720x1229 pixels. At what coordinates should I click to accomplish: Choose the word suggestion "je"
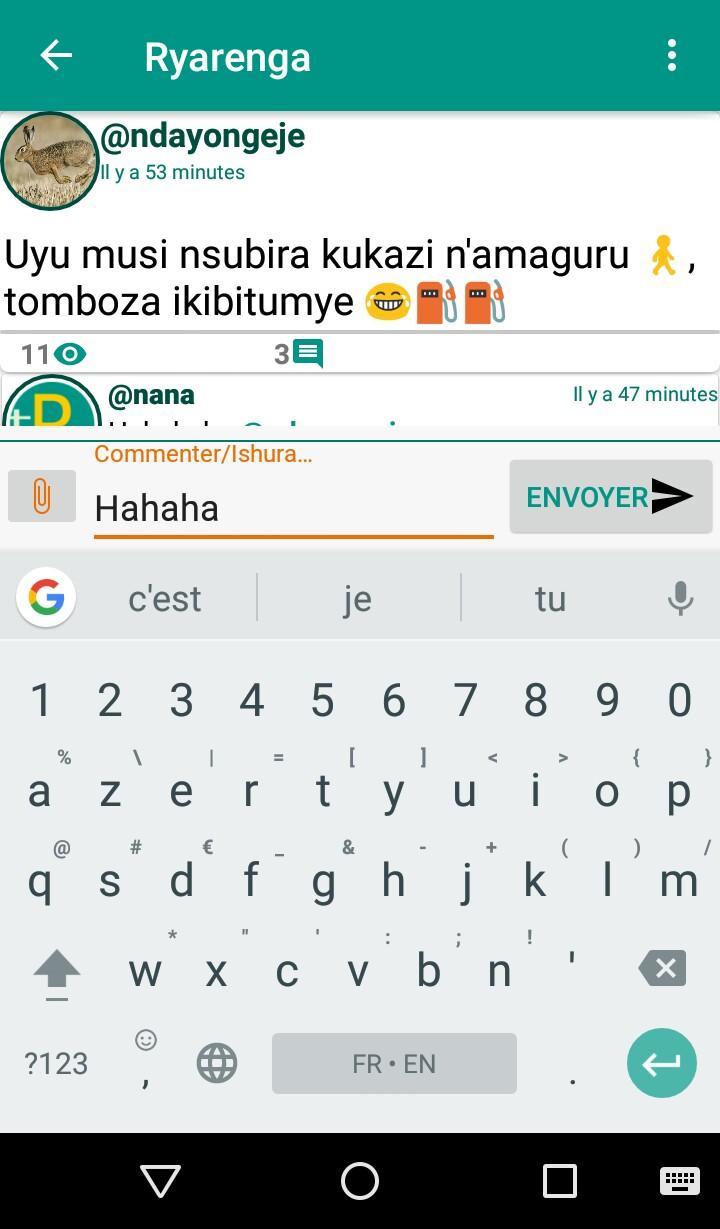click(x=357, y=598)
